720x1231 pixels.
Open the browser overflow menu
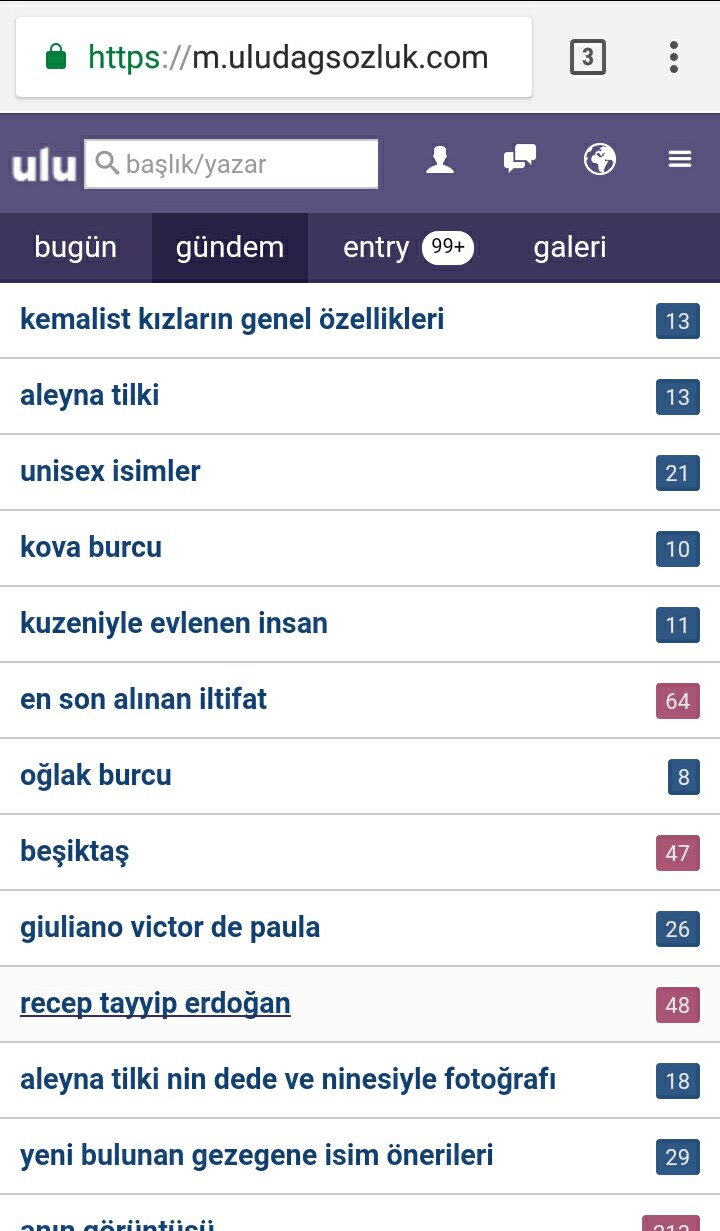(x=674, y=58)
